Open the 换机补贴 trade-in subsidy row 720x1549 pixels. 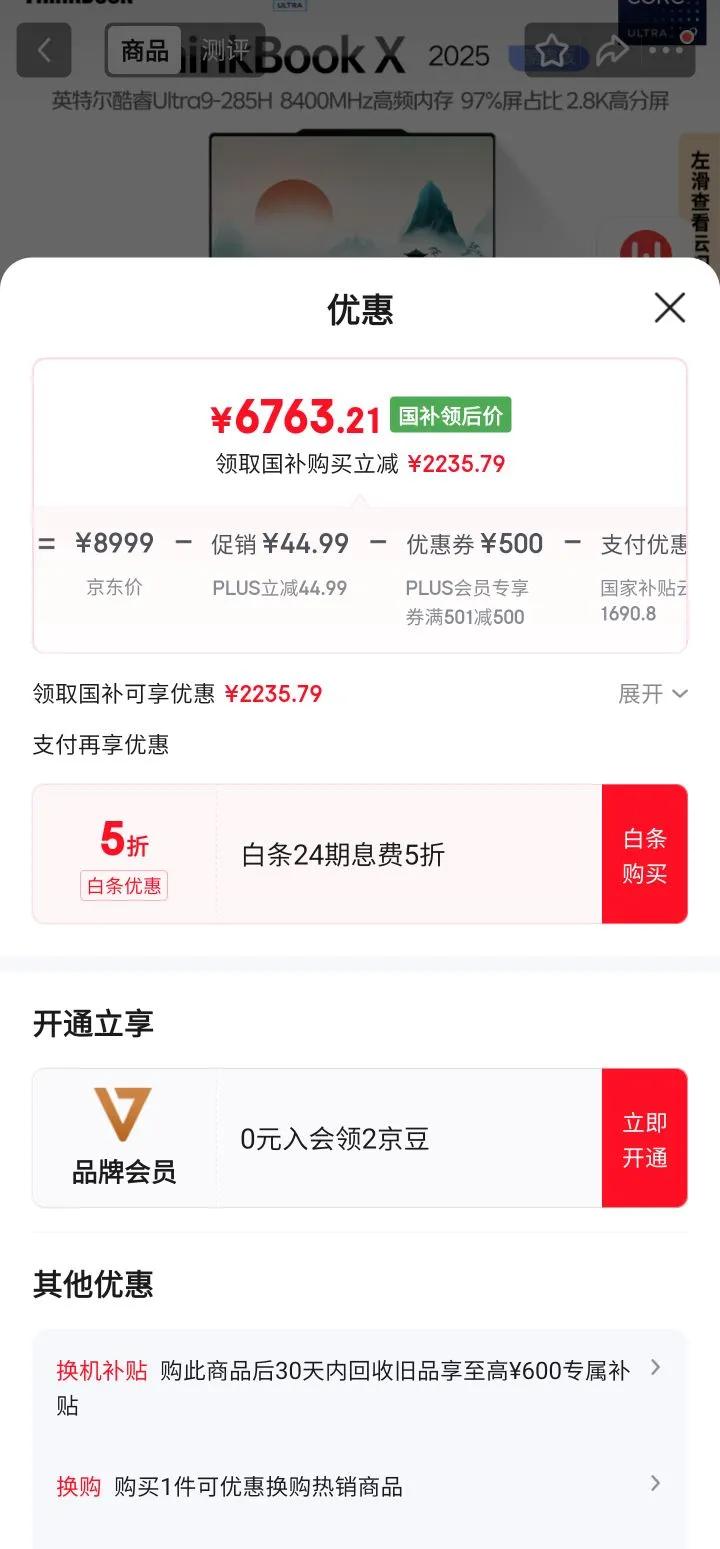click(x=358, y=1387)
